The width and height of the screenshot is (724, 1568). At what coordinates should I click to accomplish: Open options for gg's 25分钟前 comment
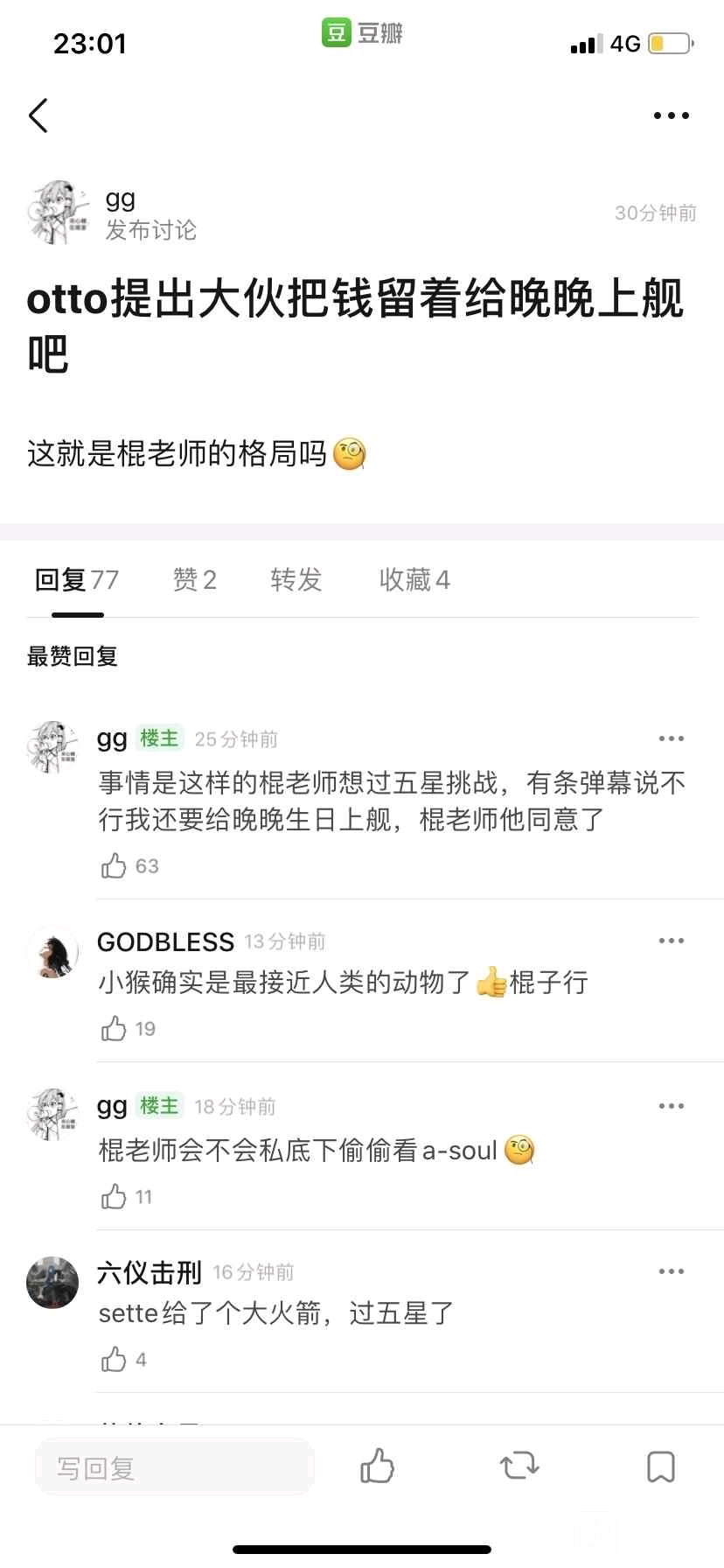click(671, 738)
